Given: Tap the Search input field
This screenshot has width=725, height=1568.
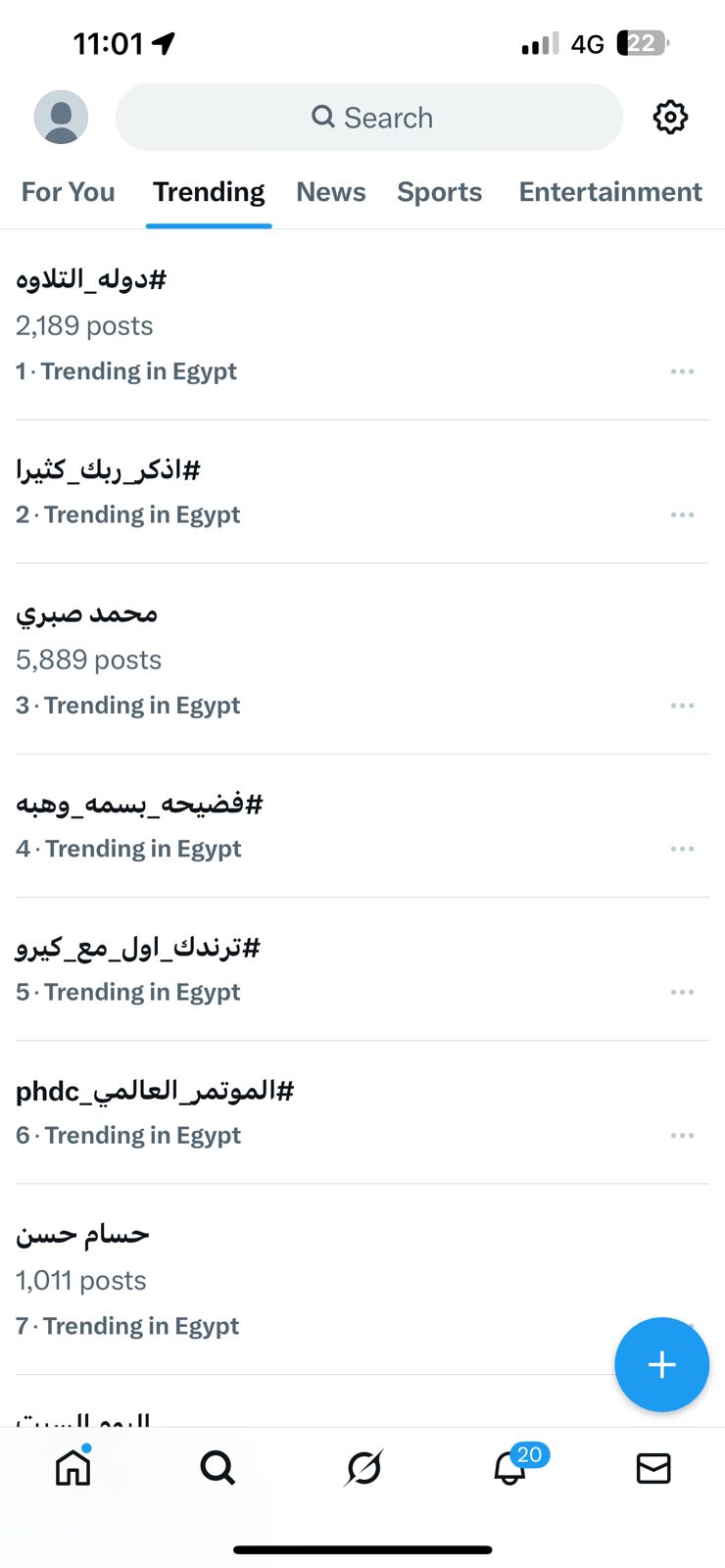Looking at the screenshot, I should [x=368, y=117].
